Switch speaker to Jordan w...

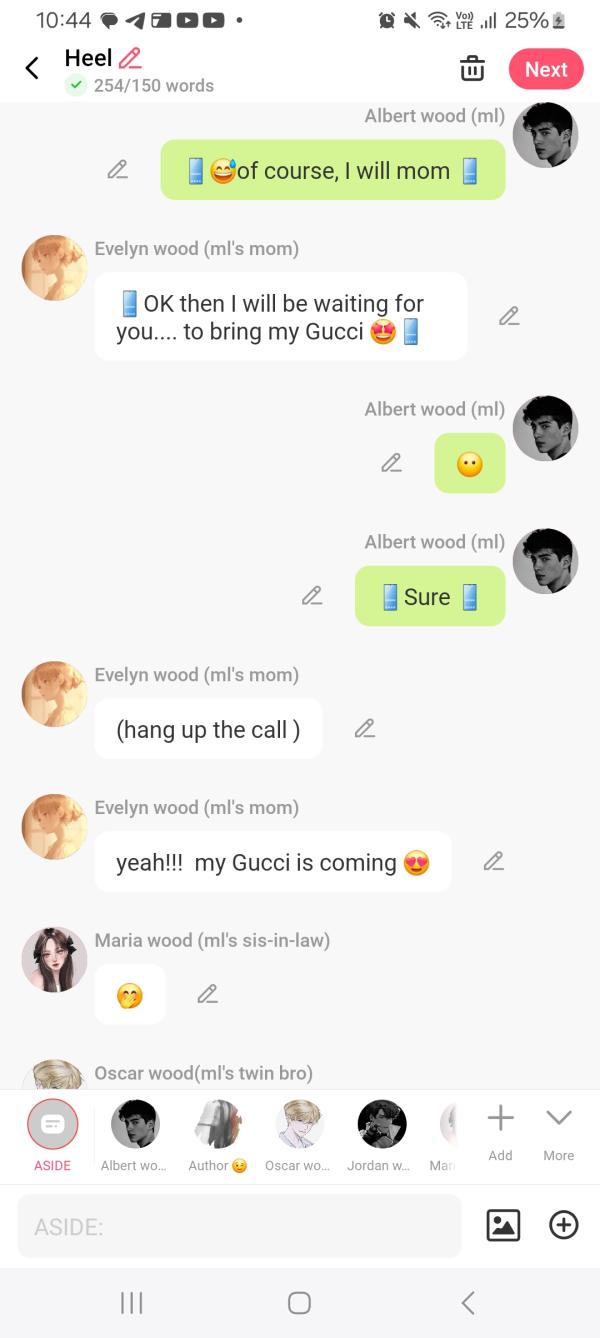pos(381,1125)
